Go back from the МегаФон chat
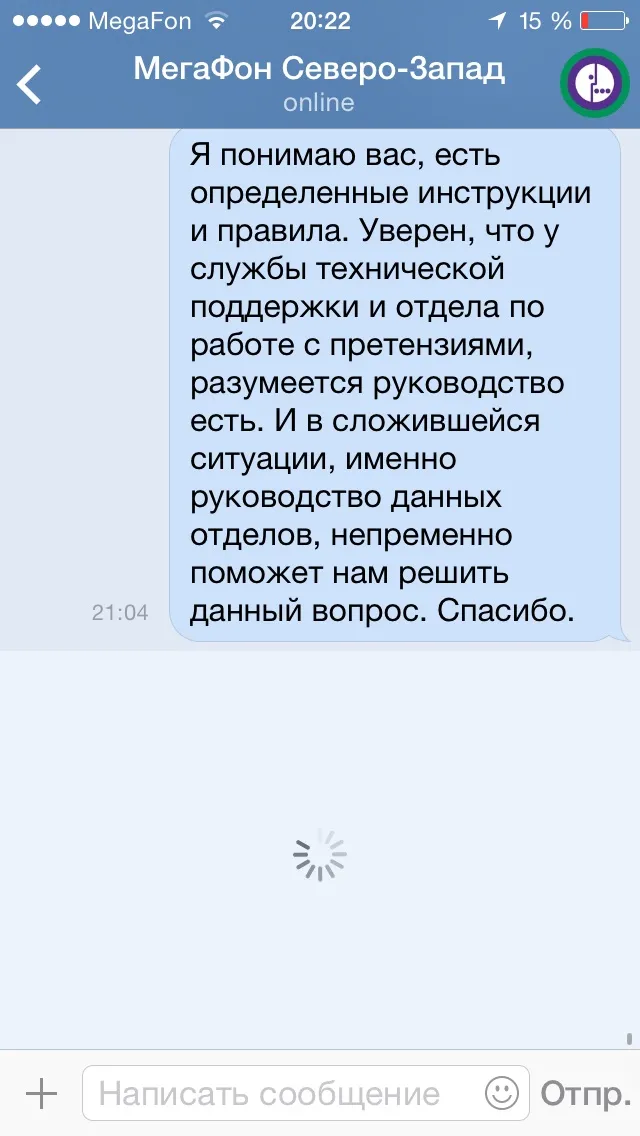This screenshot has height=1136, width=640. click(x=29, y=84)
